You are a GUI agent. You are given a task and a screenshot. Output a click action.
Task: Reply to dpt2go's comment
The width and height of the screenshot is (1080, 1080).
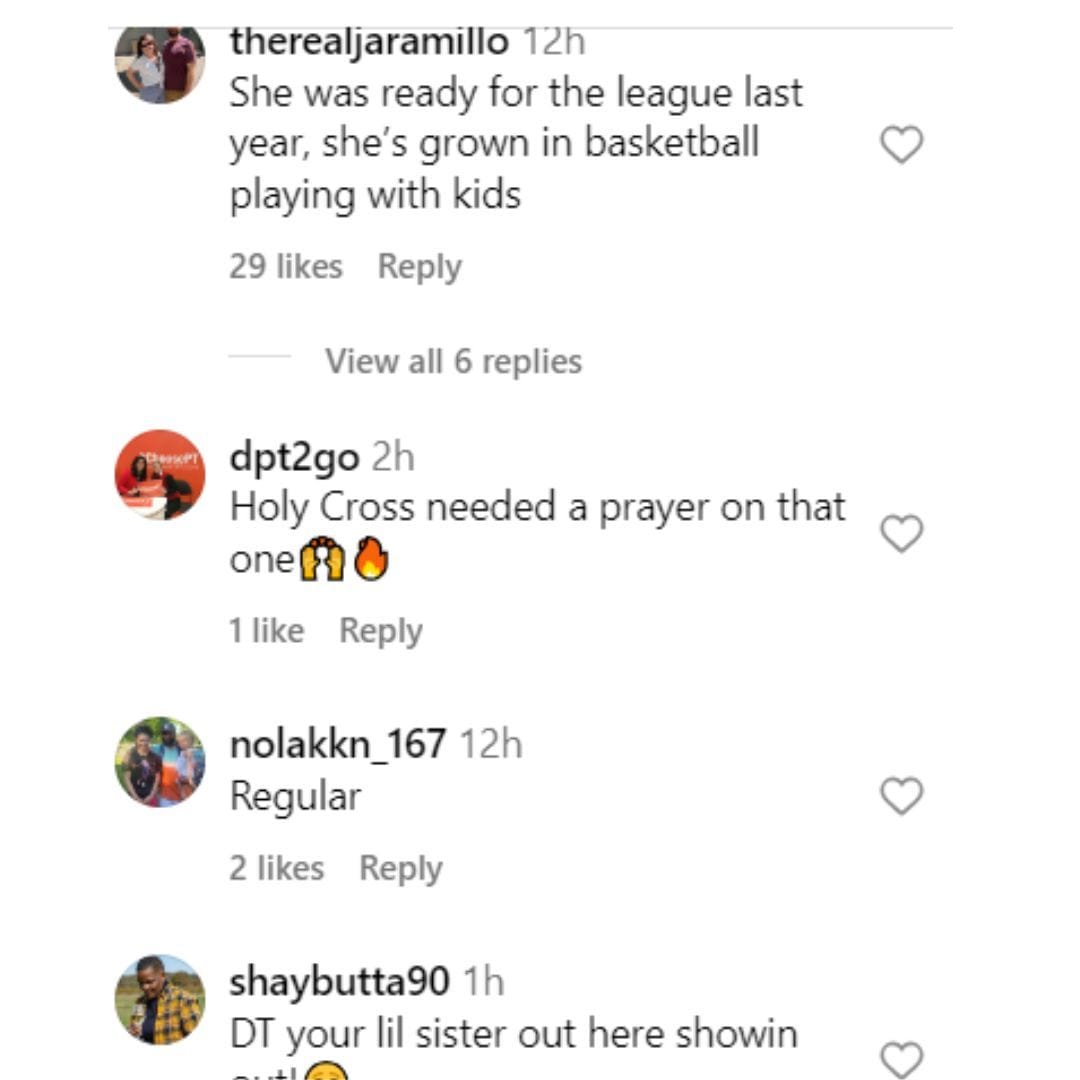pyautogui.click(x=381, y=631)
